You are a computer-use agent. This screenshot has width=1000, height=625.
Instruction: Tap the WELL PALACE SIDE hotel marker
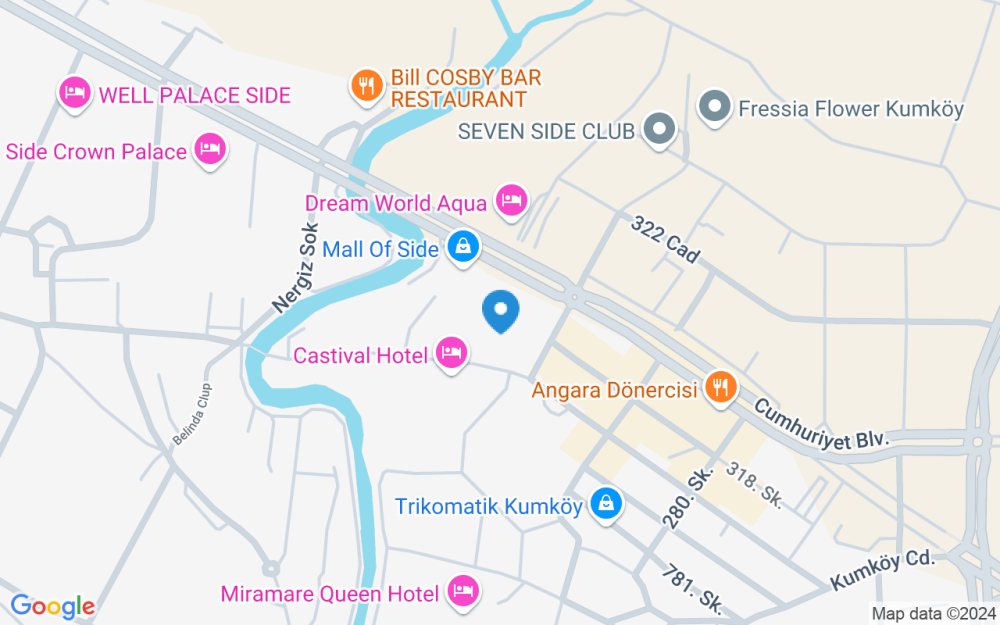(x=75, y=95)
